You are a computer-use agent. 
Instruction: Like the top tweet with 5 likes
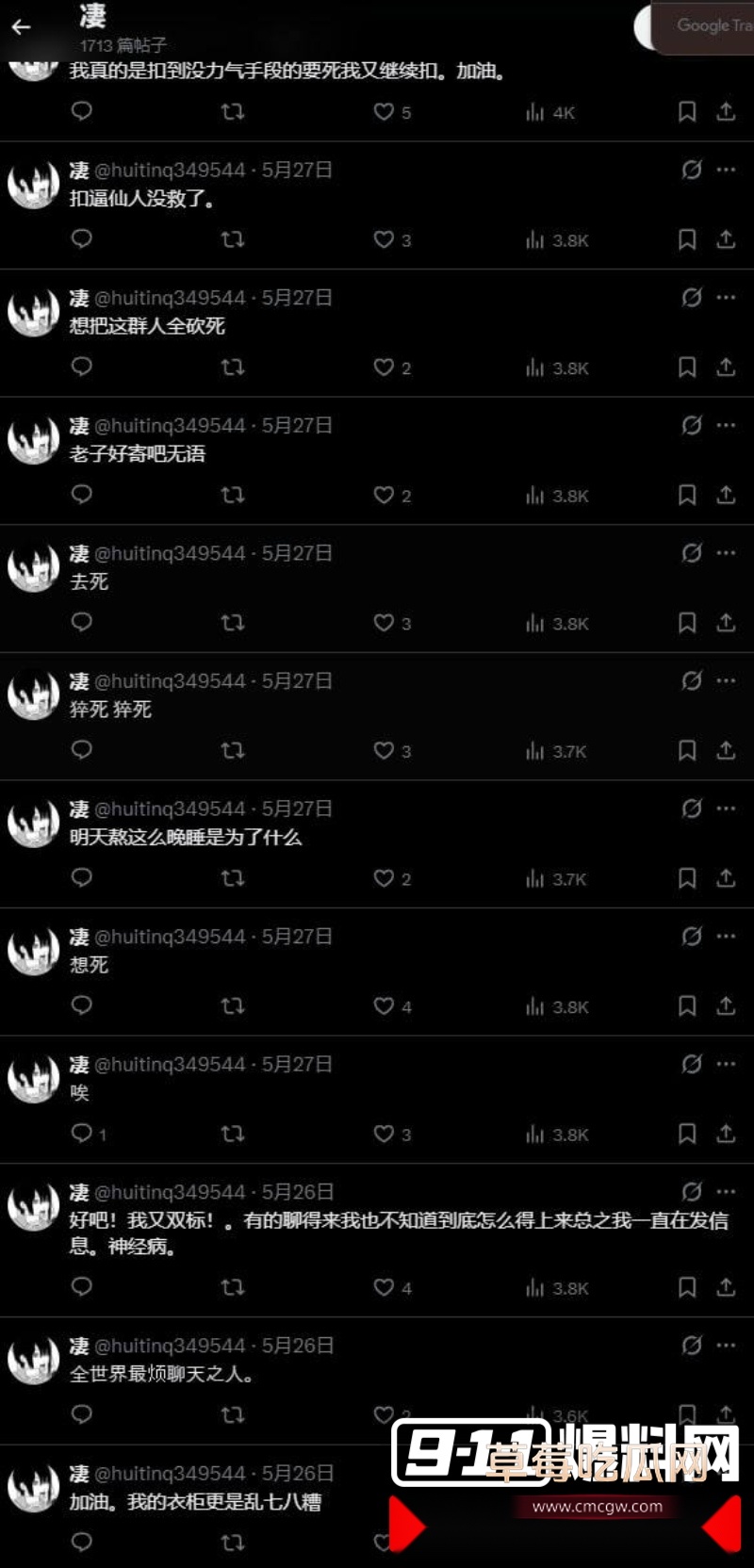pos(384,112)
